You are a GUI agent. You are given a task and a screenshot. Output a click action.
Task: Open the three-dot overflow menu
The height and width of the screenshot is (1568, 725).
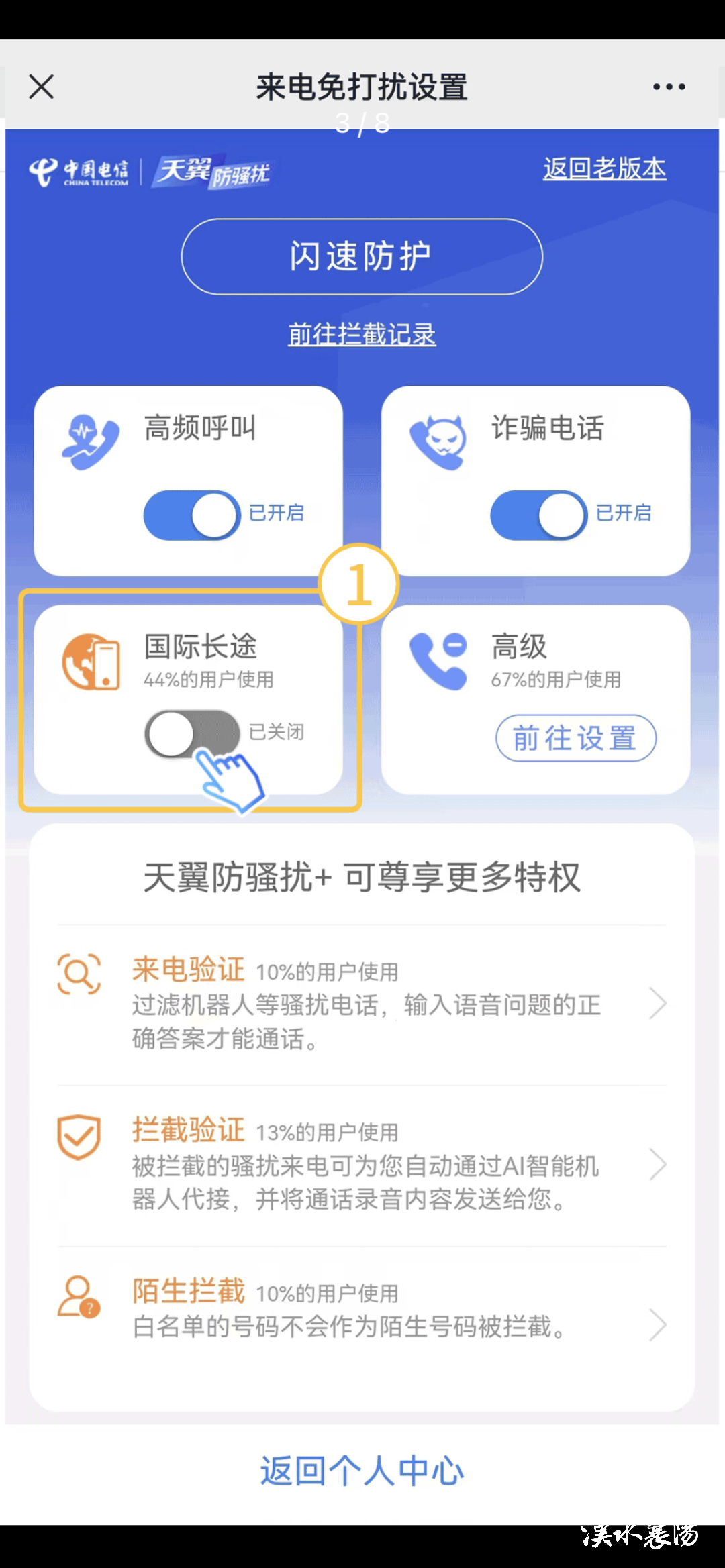click(669, 87)
